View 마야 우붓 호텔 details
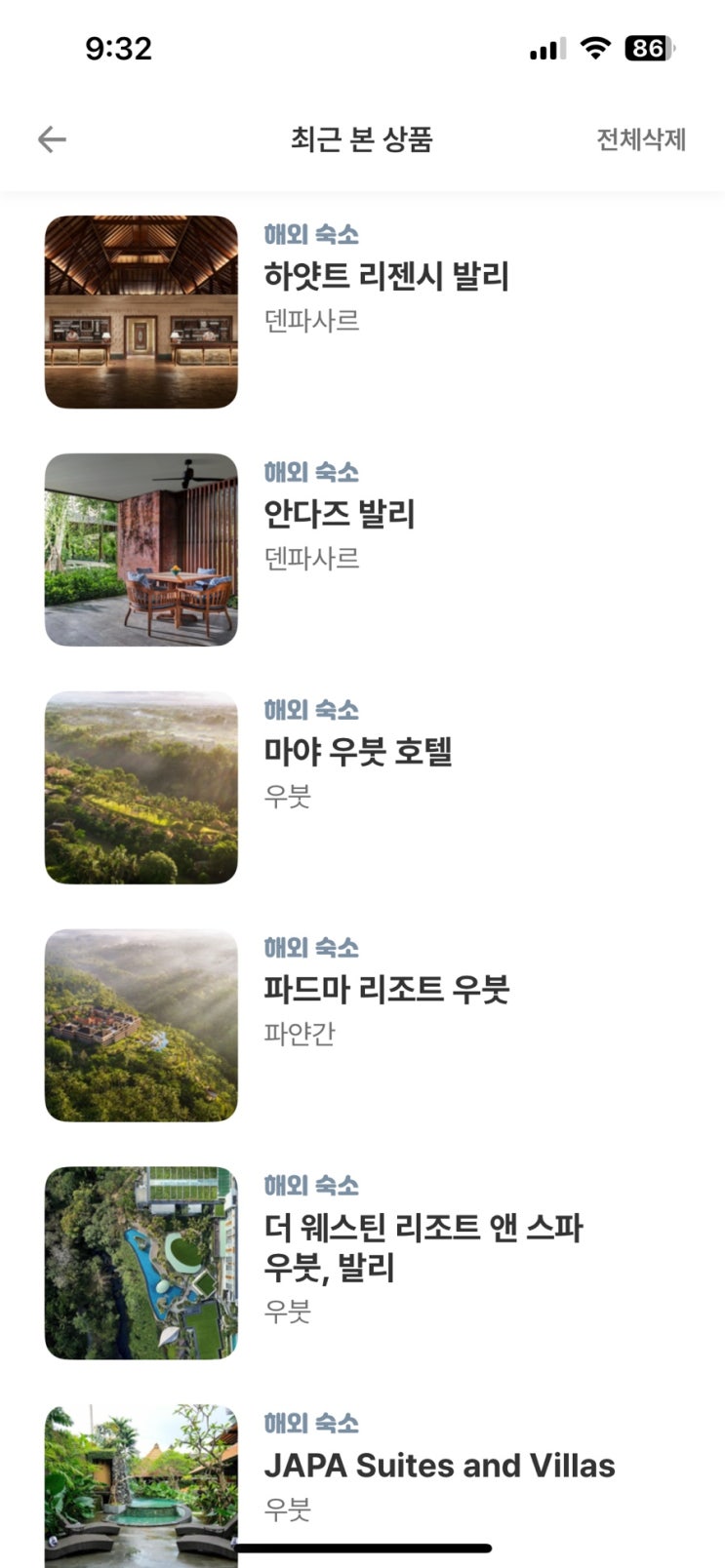This screenshot has width=725, height=1568. pos(362,788)
